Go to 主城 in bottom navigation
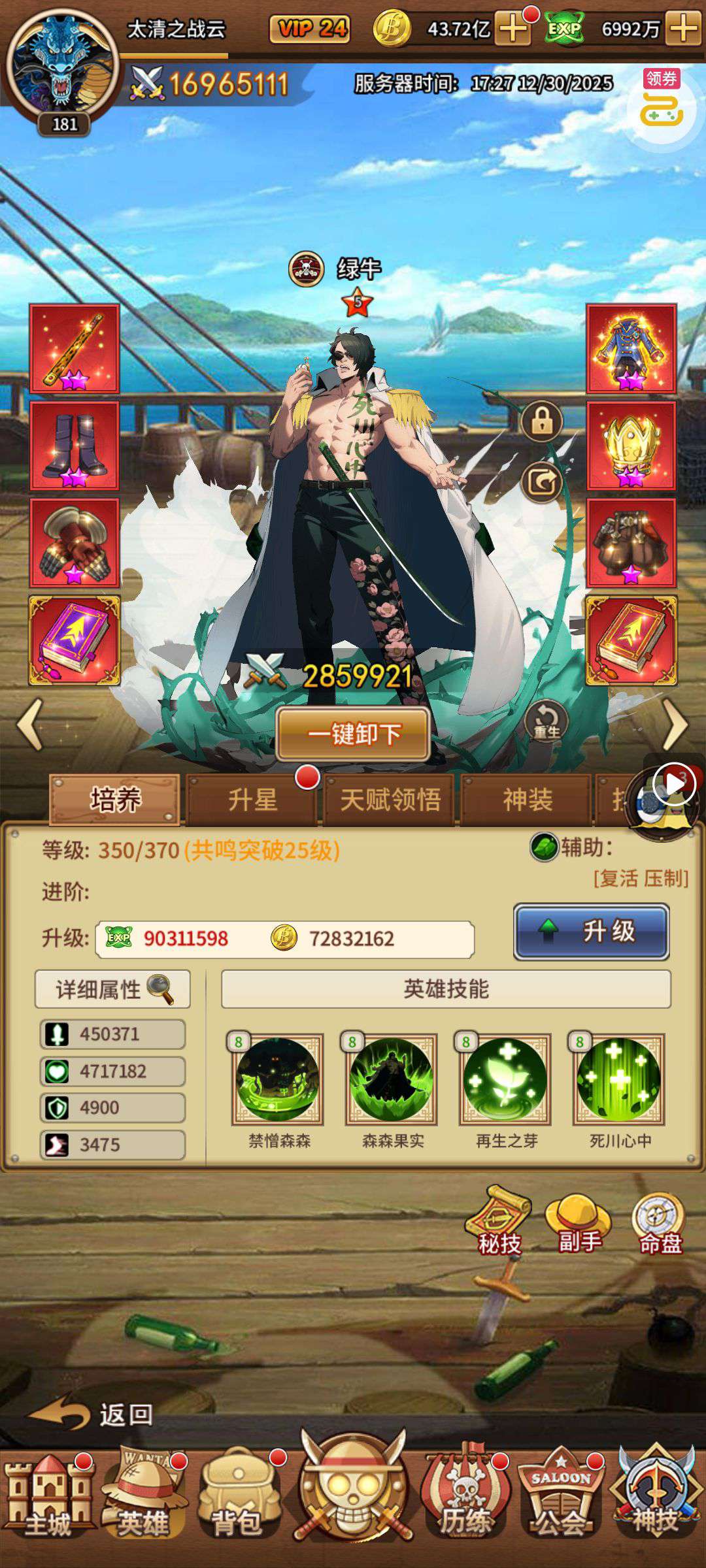The image size is (706, 1568). click(x=48, y=1497)
